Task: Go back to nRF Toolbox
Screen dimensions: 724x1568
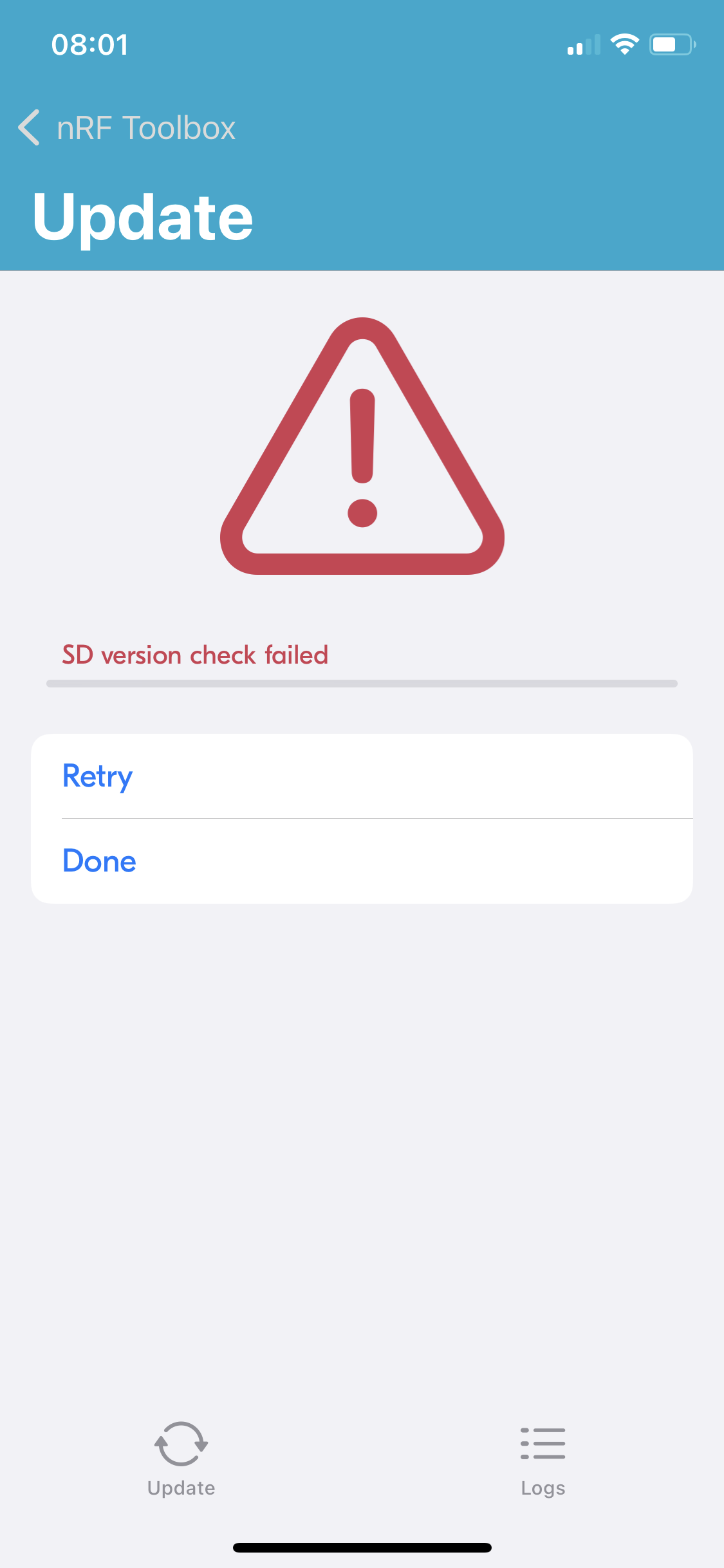Action: (x=127, y=127)
